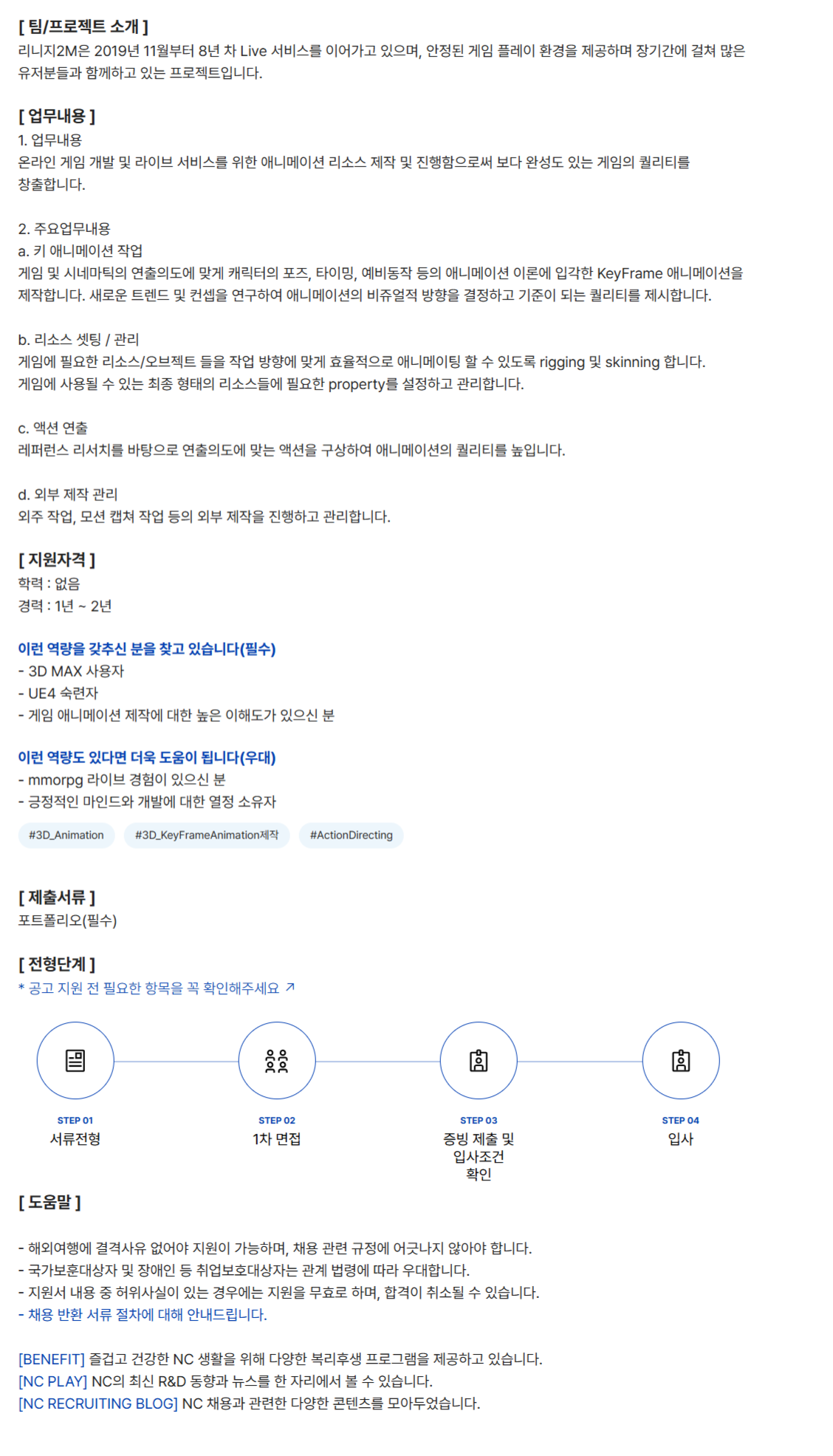Open the pre-application checklist link
The image size is (833, 1456).
(x=155, y=988)
